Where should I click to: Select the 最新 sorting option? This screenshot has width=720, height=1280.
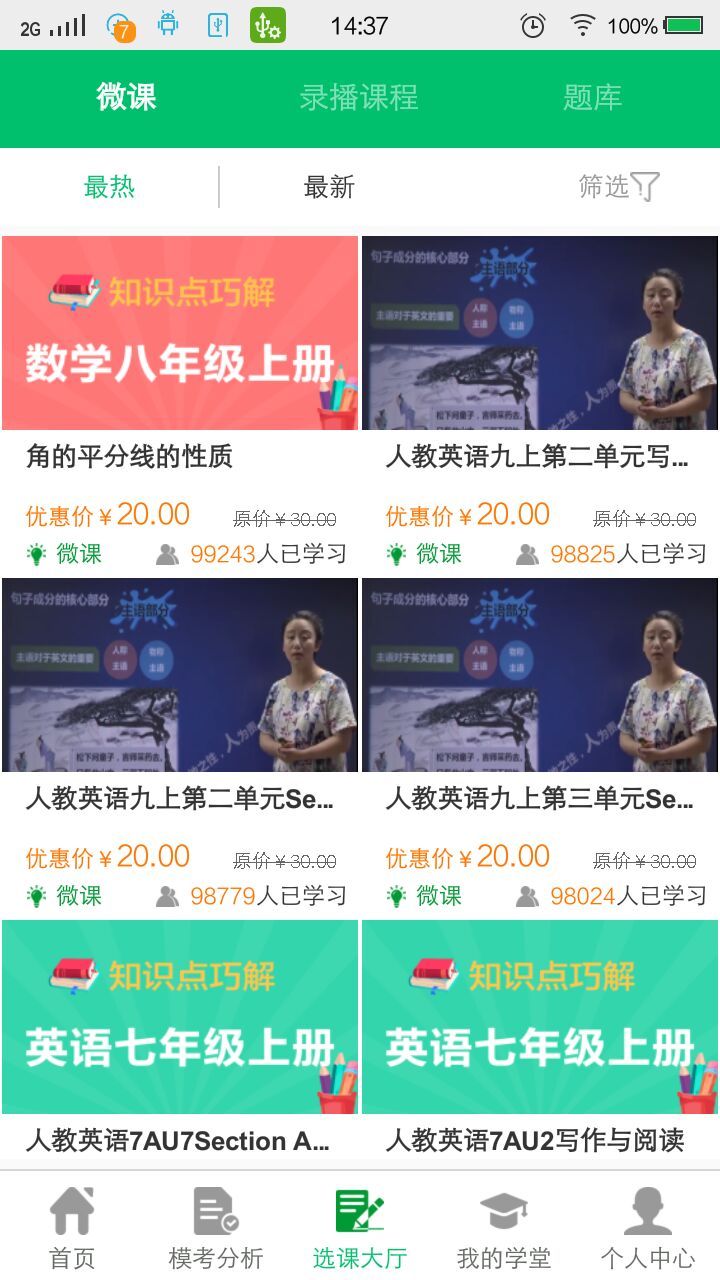click(329, 187)
